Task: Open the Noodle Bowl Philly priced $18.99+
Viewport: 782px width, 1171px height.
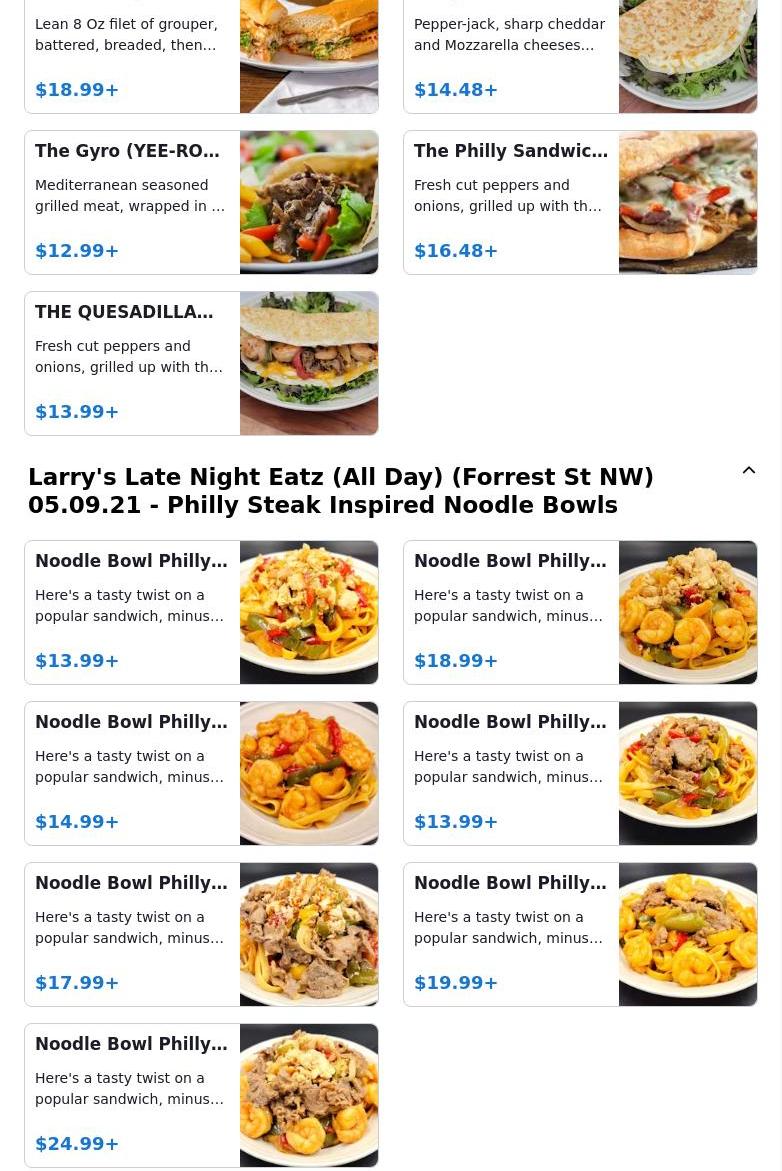Action: click(580, 612)
